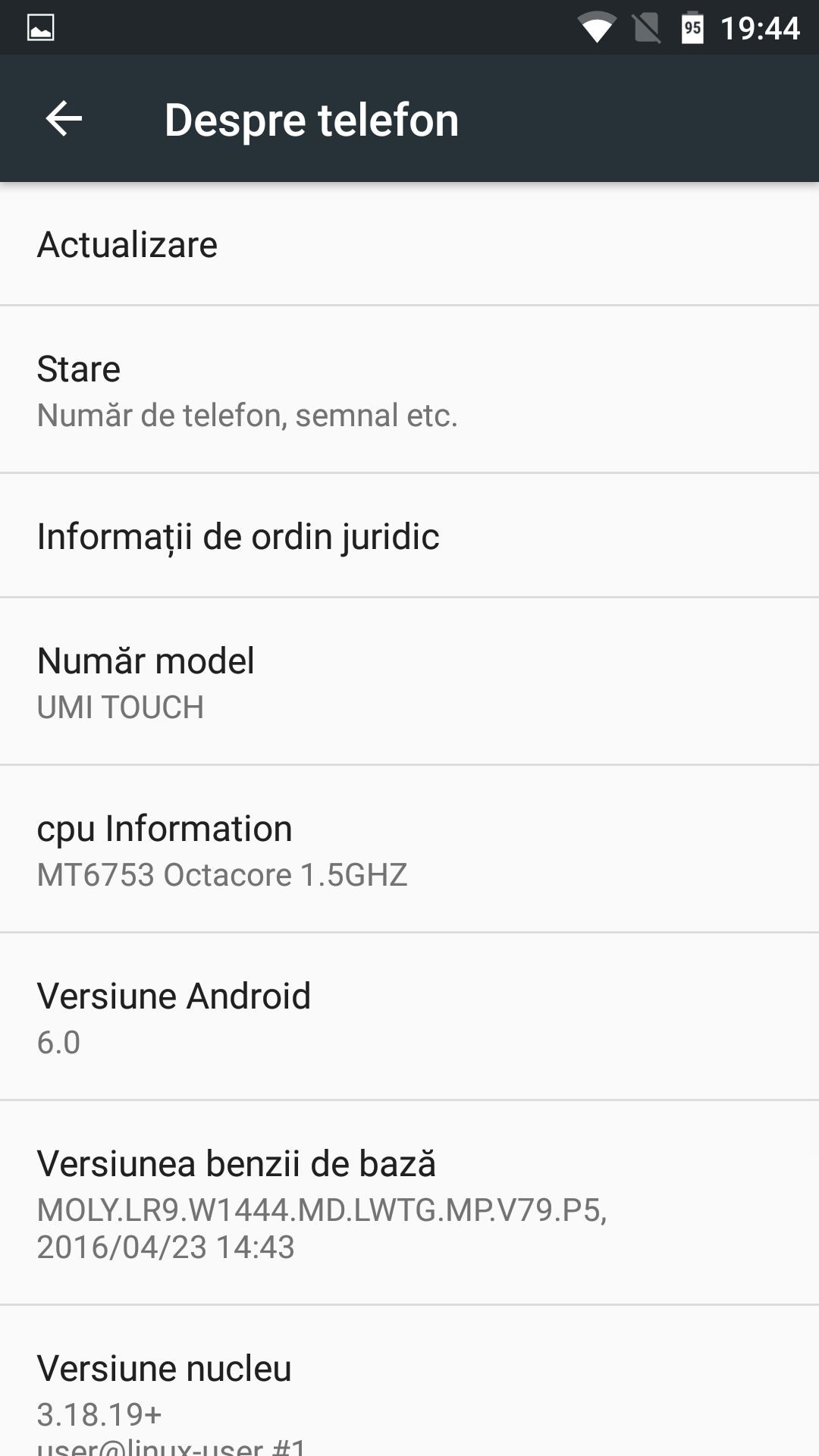Open Informații de ordin juridic
The image size is (819, 1456).
coord(409,536)
